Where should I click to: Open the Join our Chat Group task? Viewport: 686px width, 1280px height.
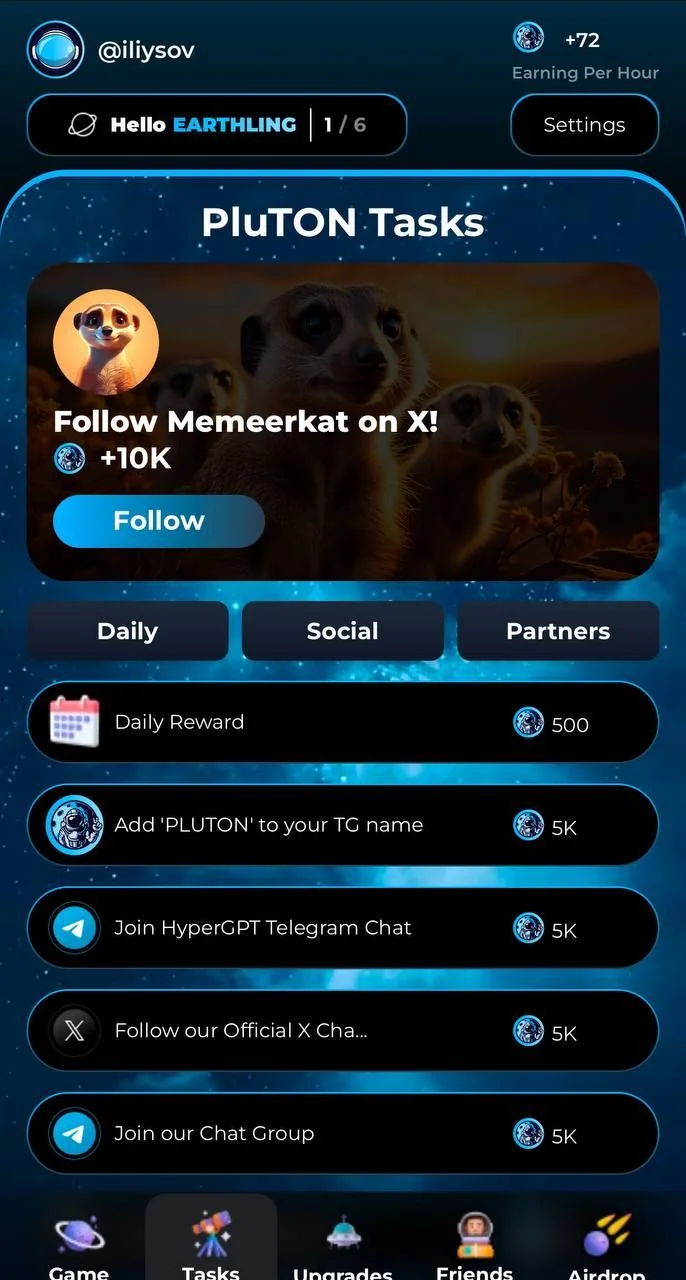coord(343,1134)
